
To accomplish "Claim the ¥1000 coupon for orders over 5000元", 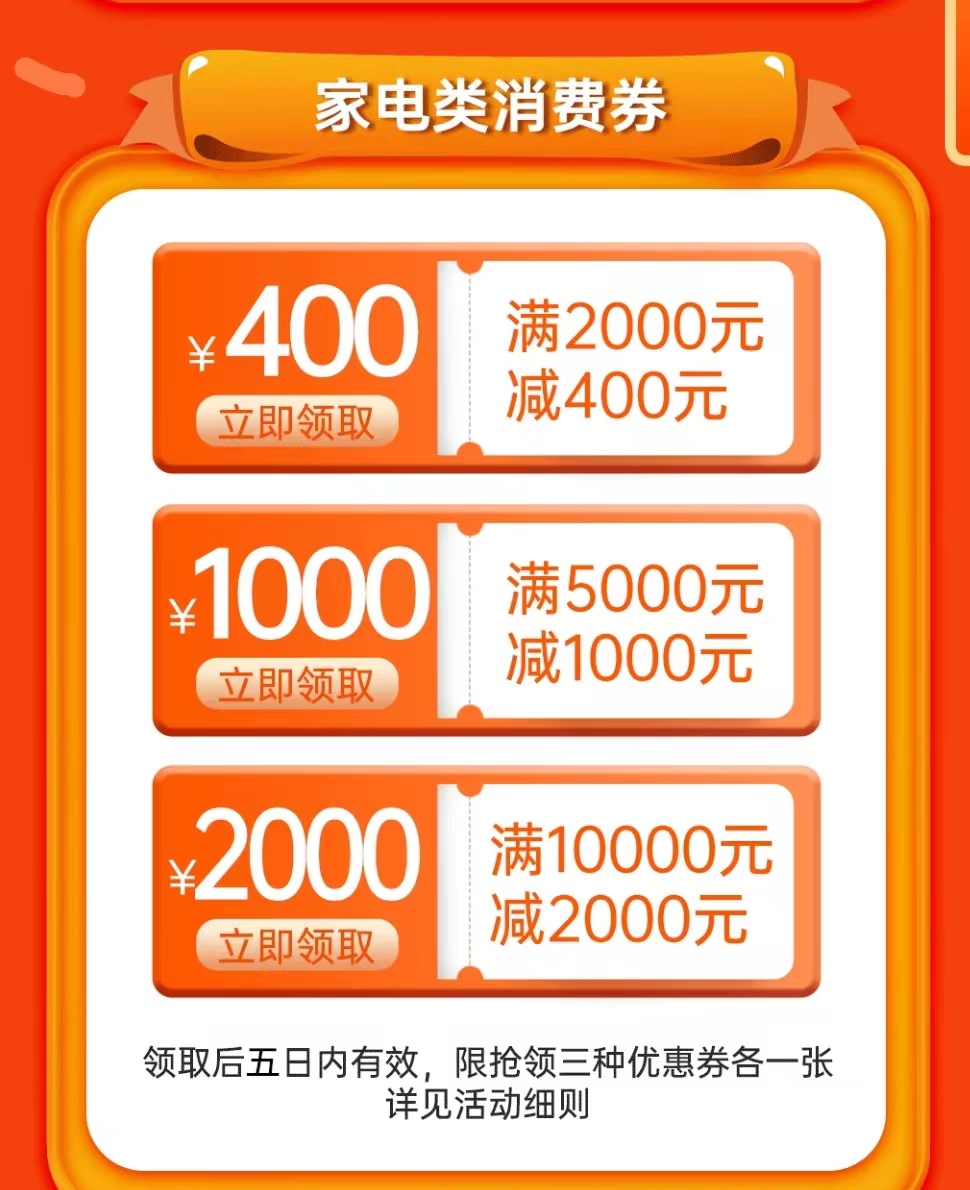I will pos(297,686).
